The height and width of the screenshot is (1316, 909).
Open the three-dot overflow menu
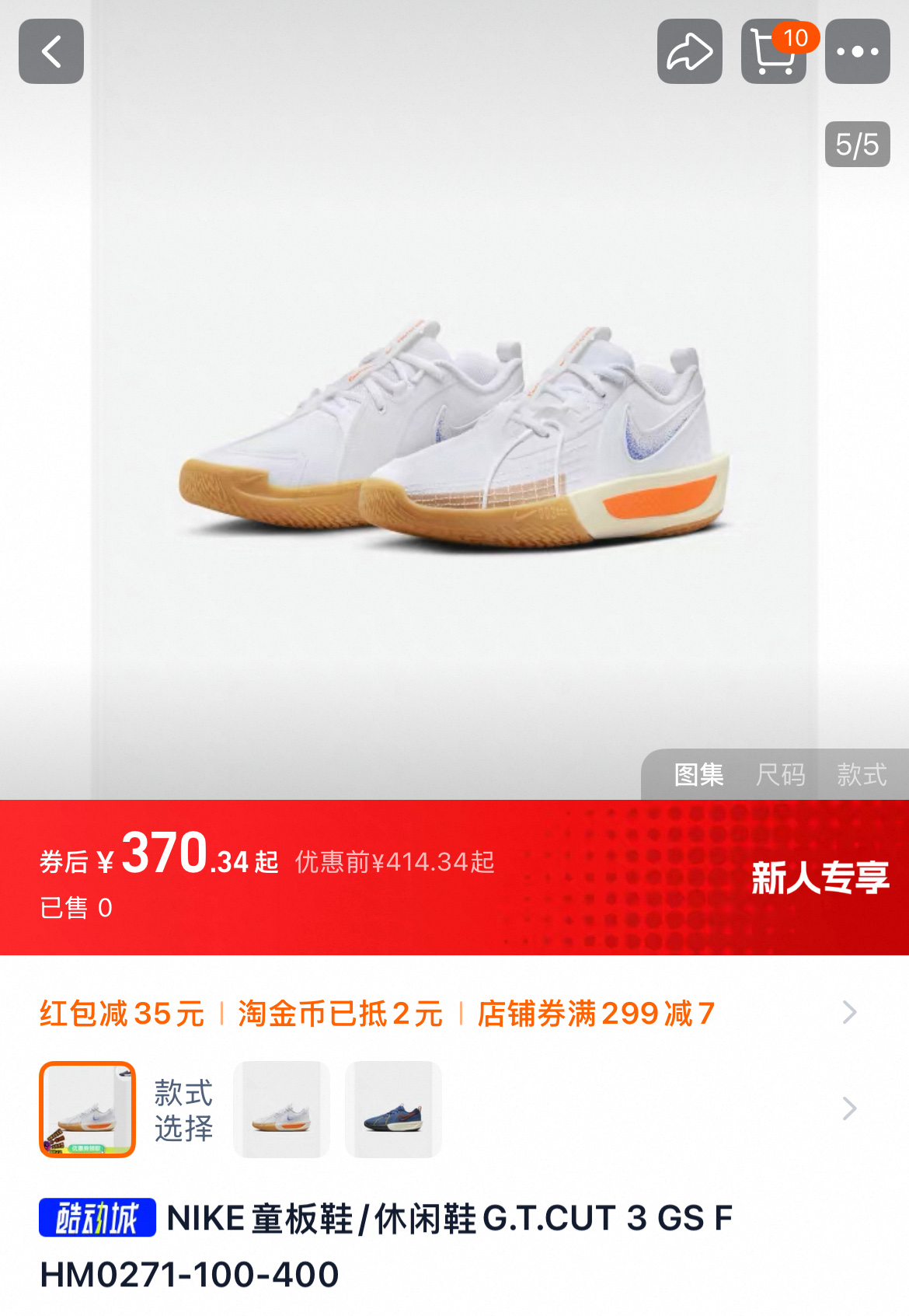(857, 51)
